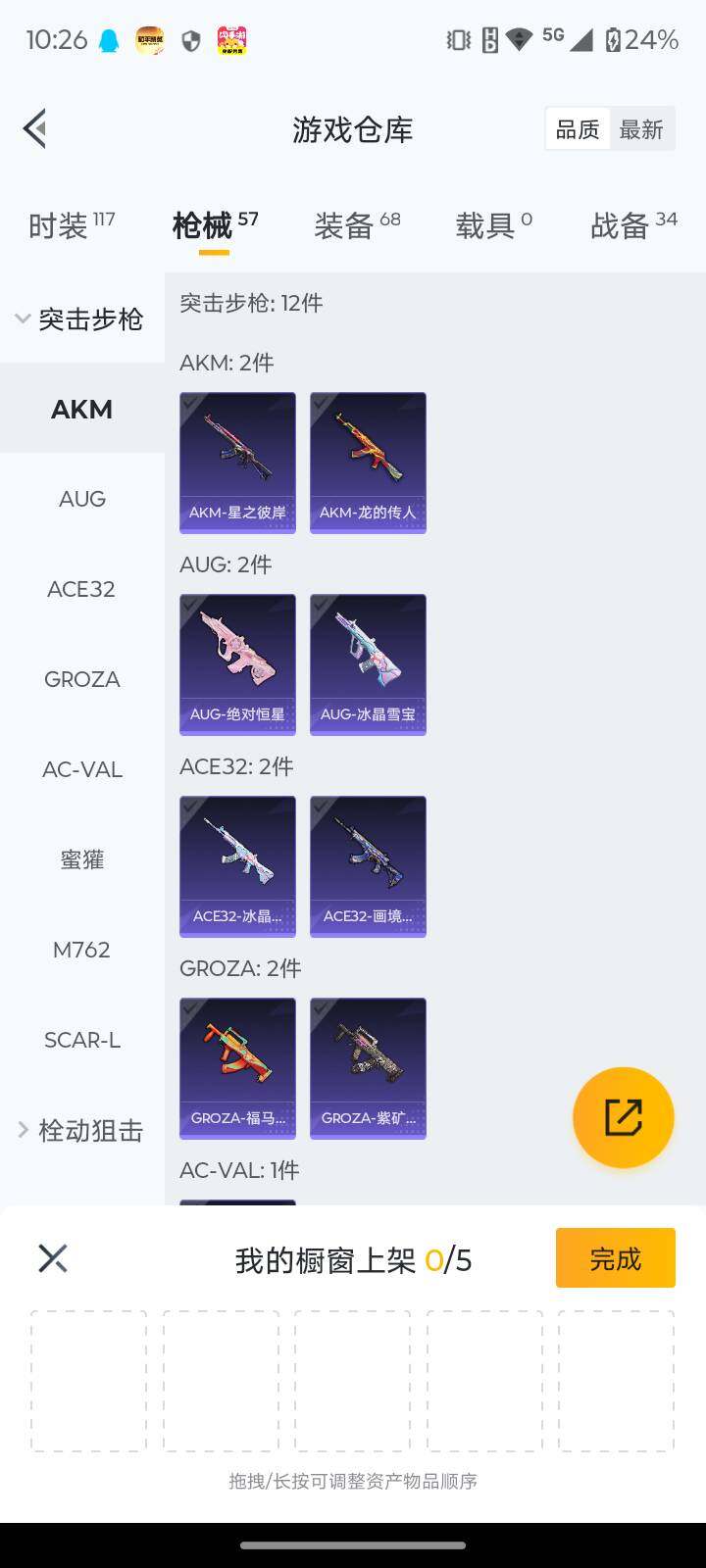
Task: Select the AUG-绝对恒星 skin
Action: 237,664
